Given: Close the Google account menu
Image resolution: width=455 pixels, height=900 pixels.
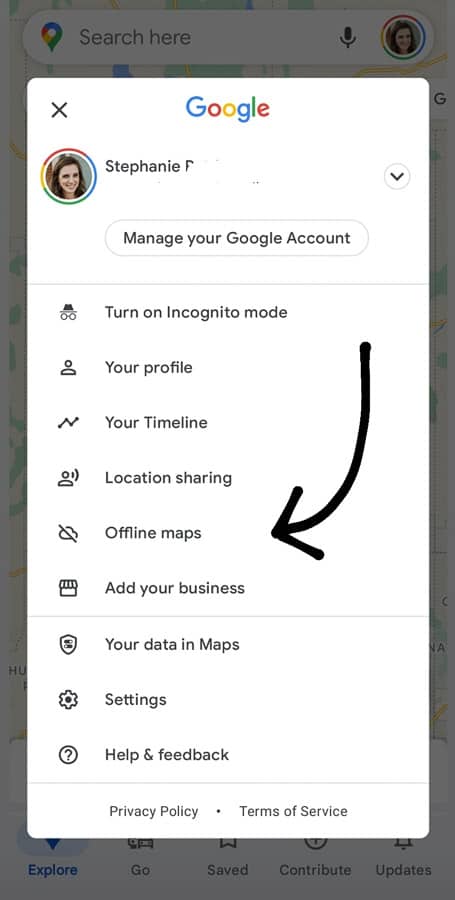Looking at the screenshot, I should pos(60,110).
